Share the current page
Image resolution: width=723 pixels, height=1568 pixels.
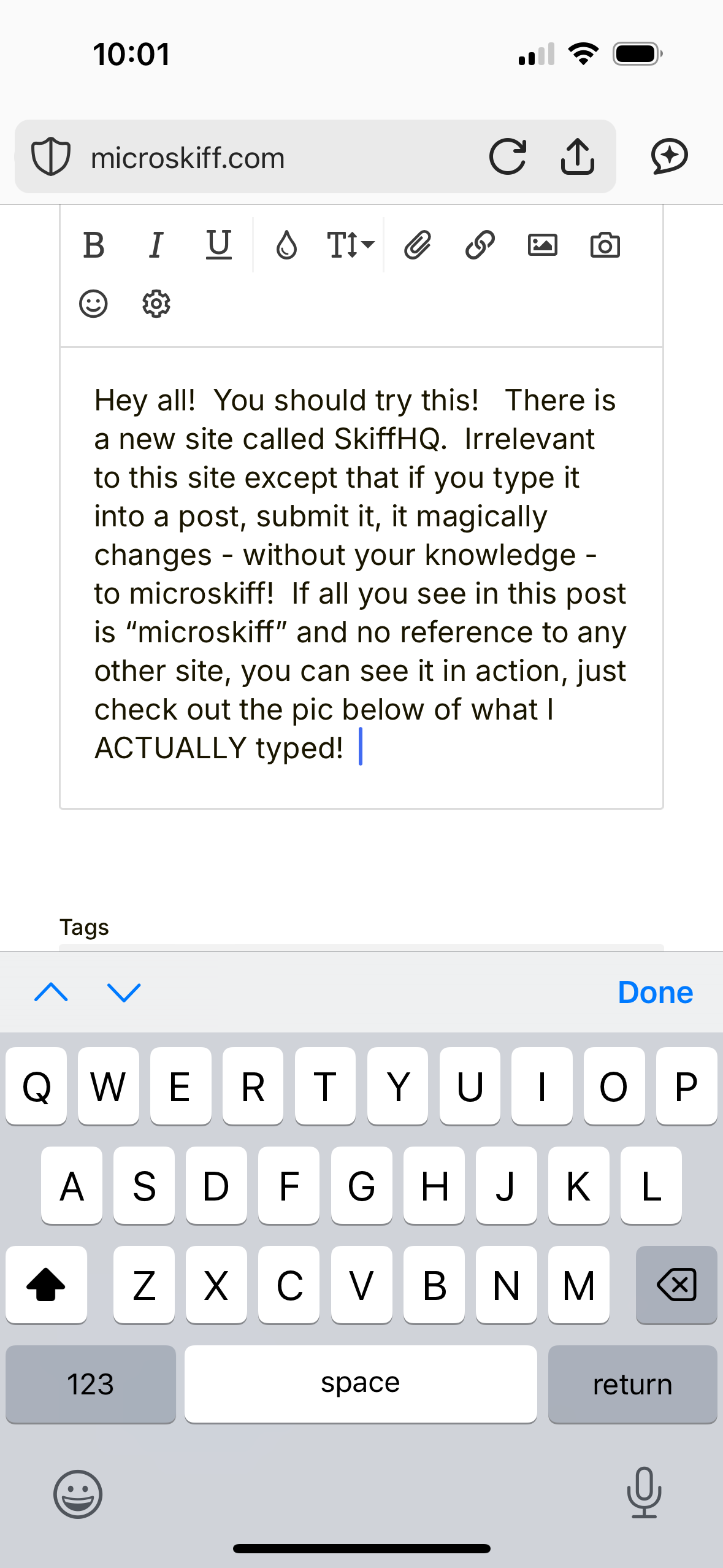click(578, 157)
